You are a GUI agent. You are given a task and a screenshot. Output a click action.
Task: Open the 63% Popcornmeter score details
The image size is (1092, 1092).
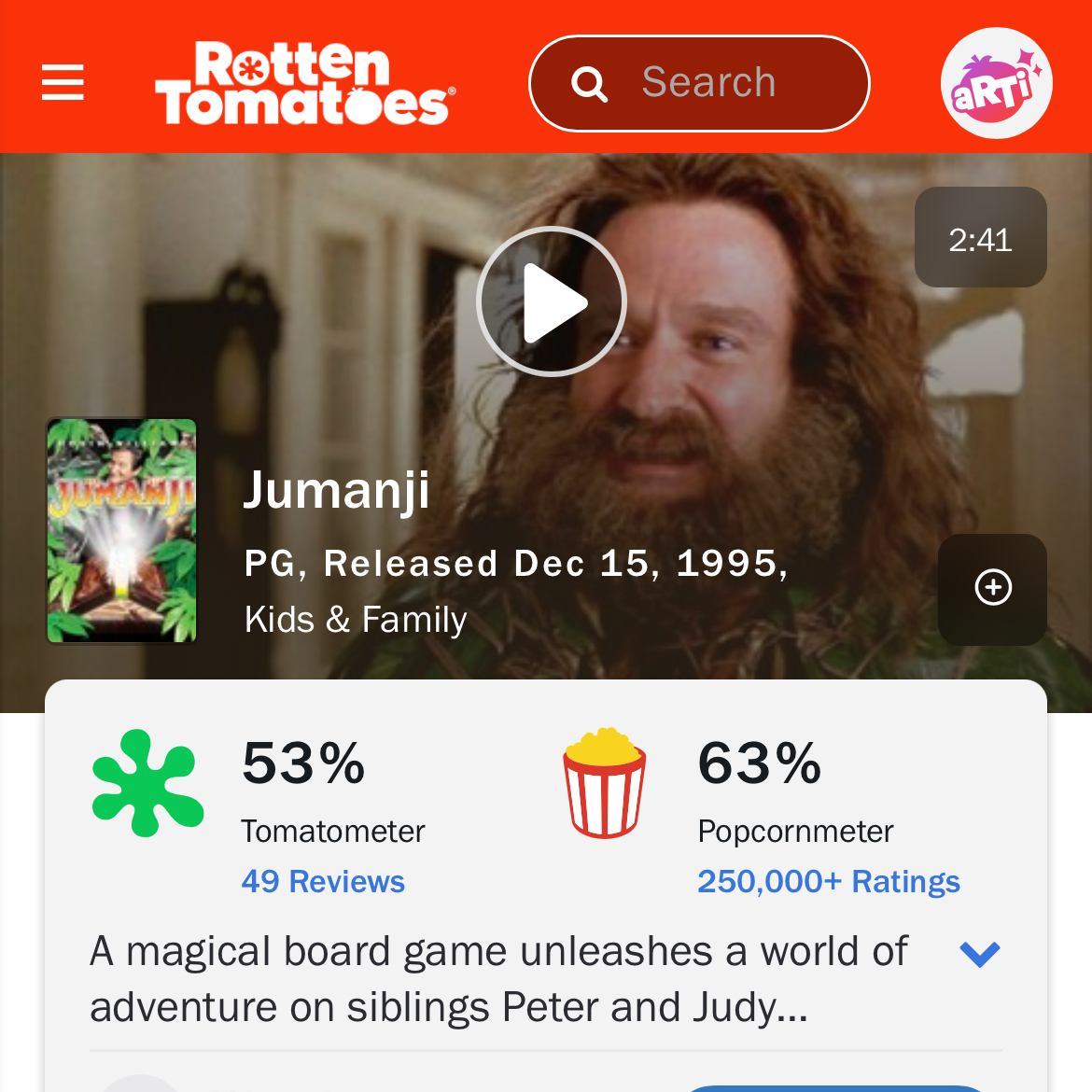coord(759,763)
